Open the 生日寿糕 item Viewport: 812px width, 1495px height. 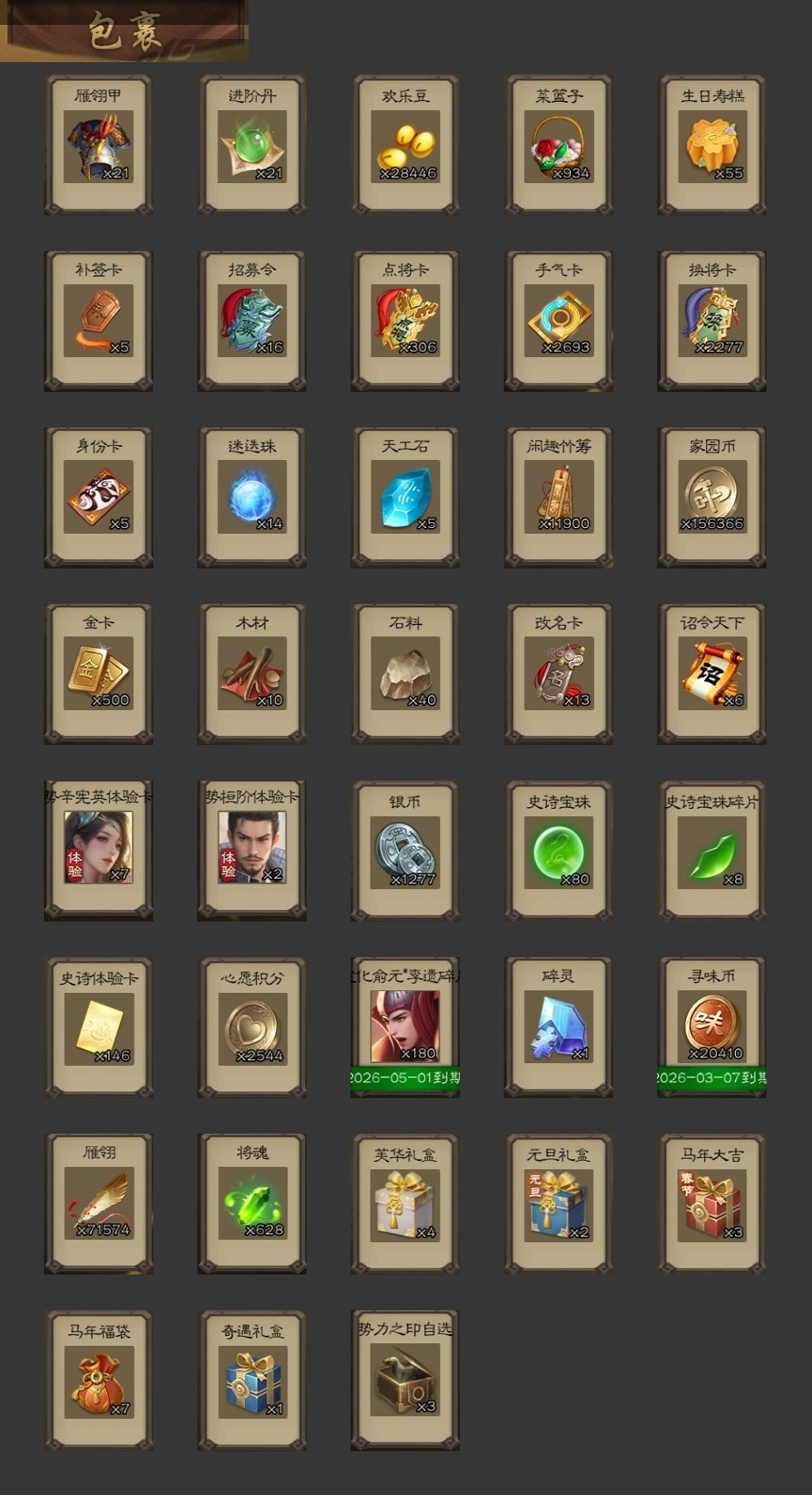point(712,147)
